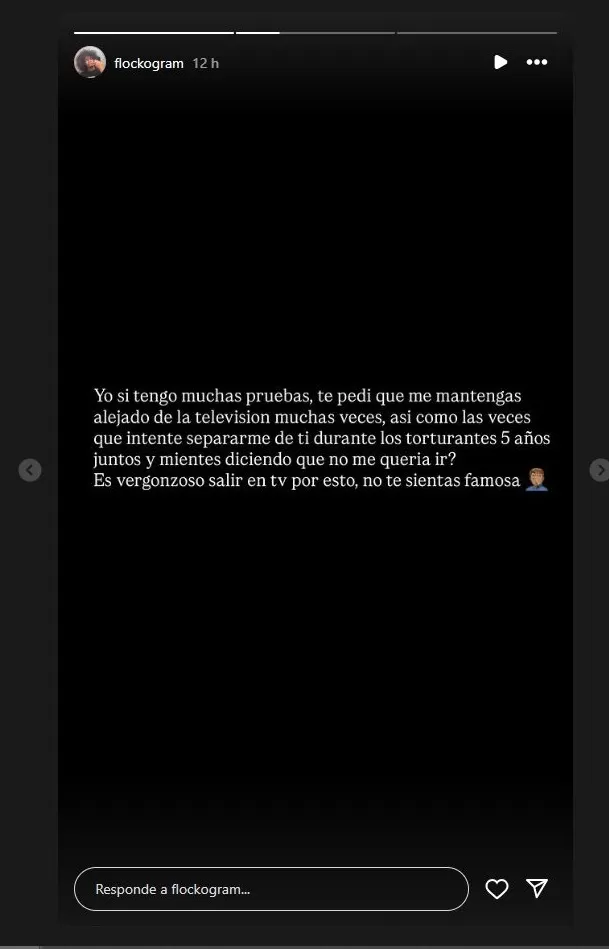The image size is (609, 949).
Task: Like this story with the heart
Action: pos(497,889)
